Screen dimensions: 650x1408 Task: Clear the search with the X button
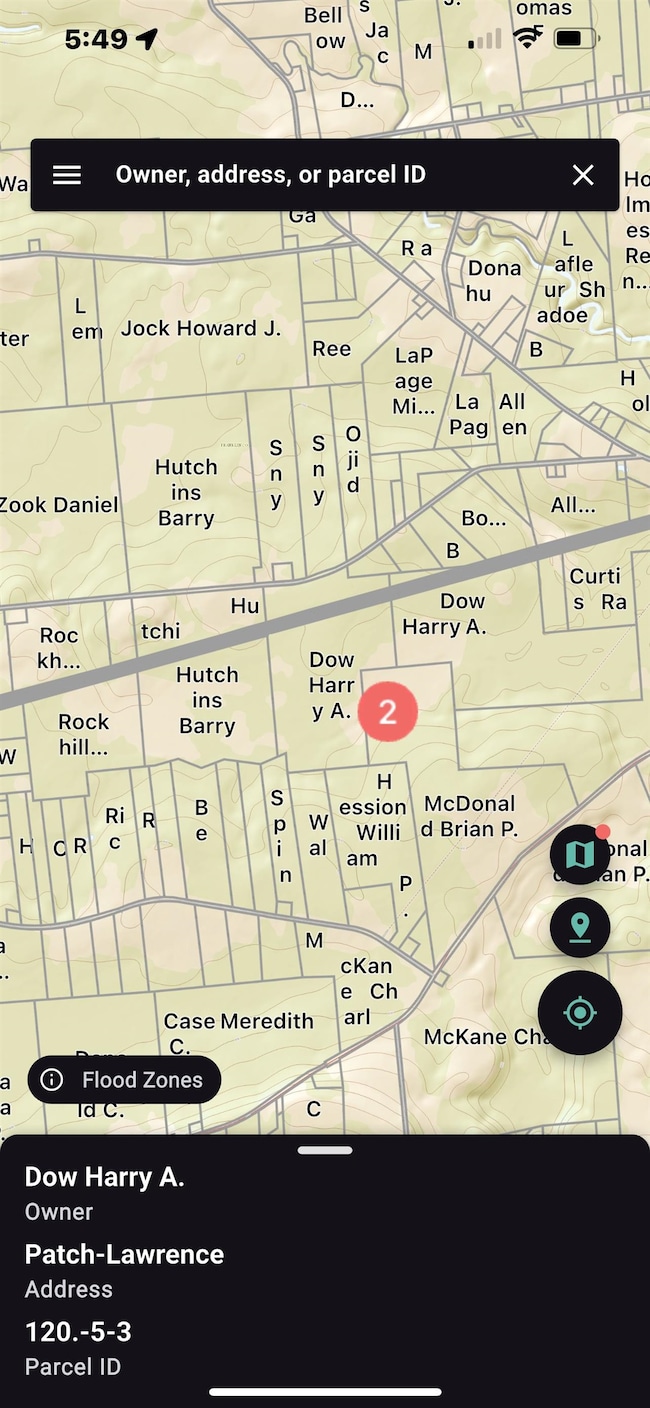coord(583,175)
